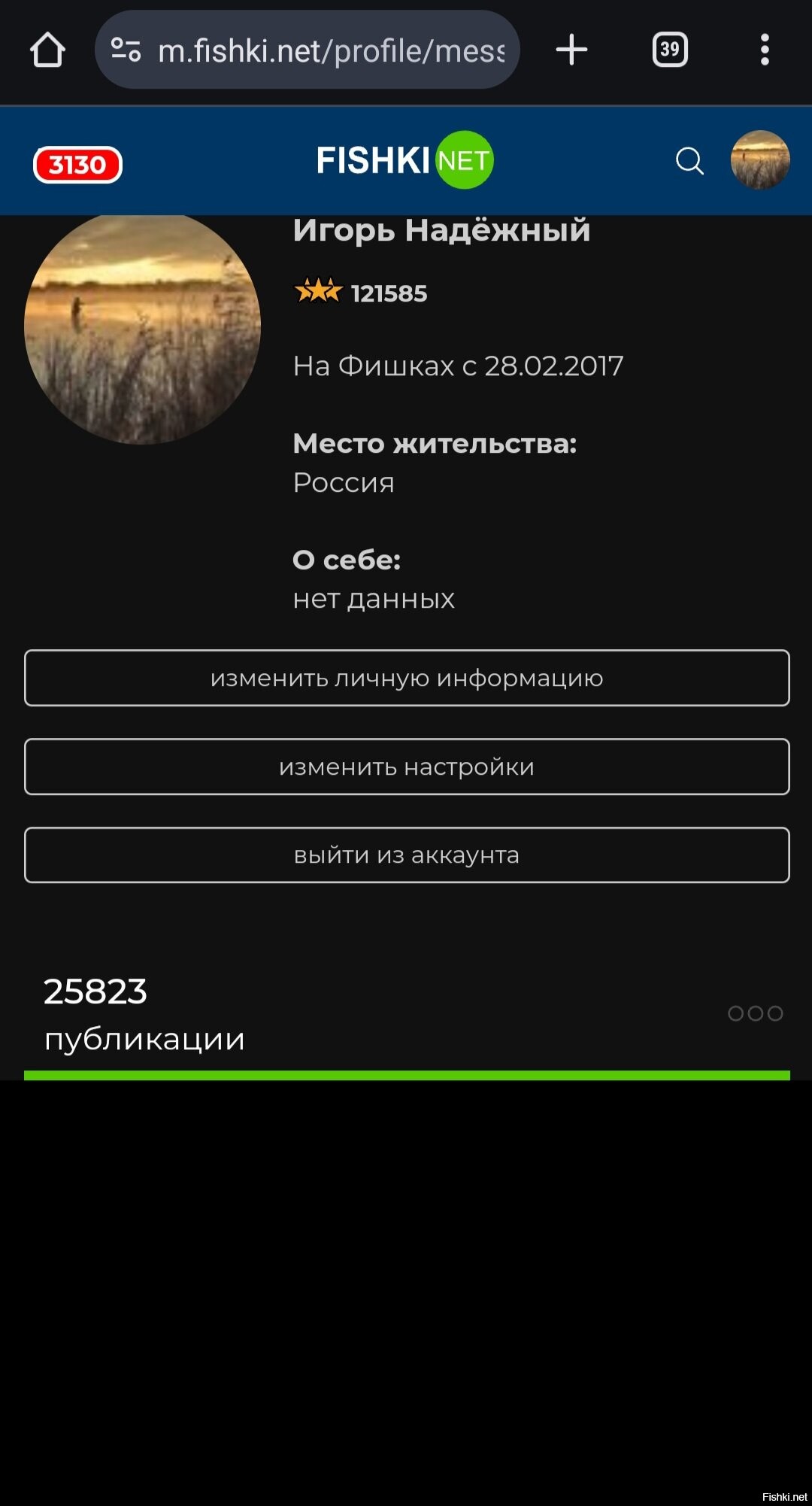
Task: Go to the Fishki.net logo homepage
Action: (404, 160)
